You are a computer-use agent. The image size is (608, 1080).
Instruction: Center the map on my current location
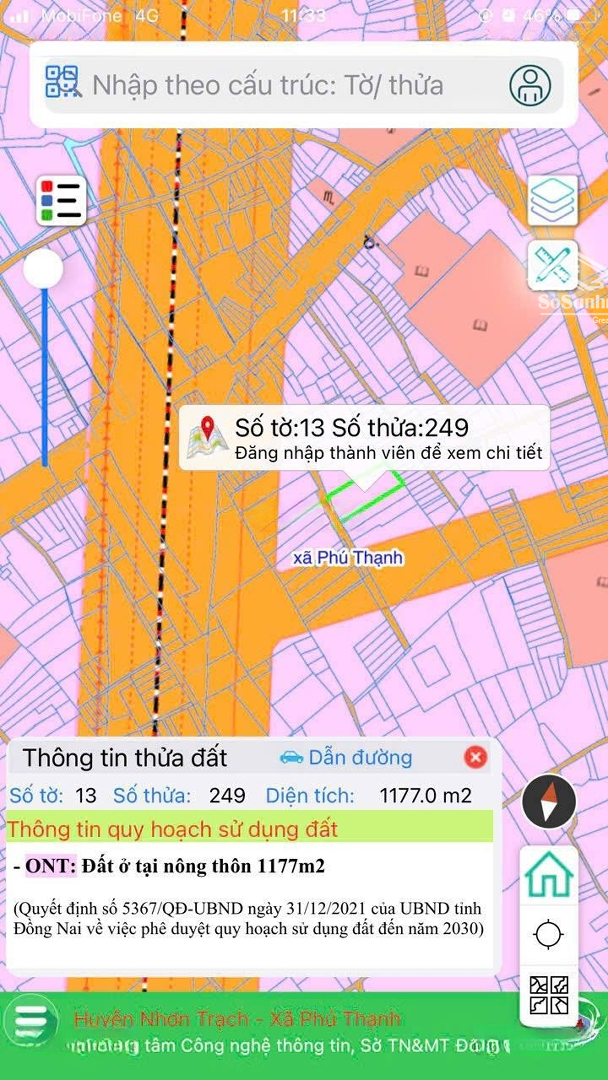(x=549, y=936)
